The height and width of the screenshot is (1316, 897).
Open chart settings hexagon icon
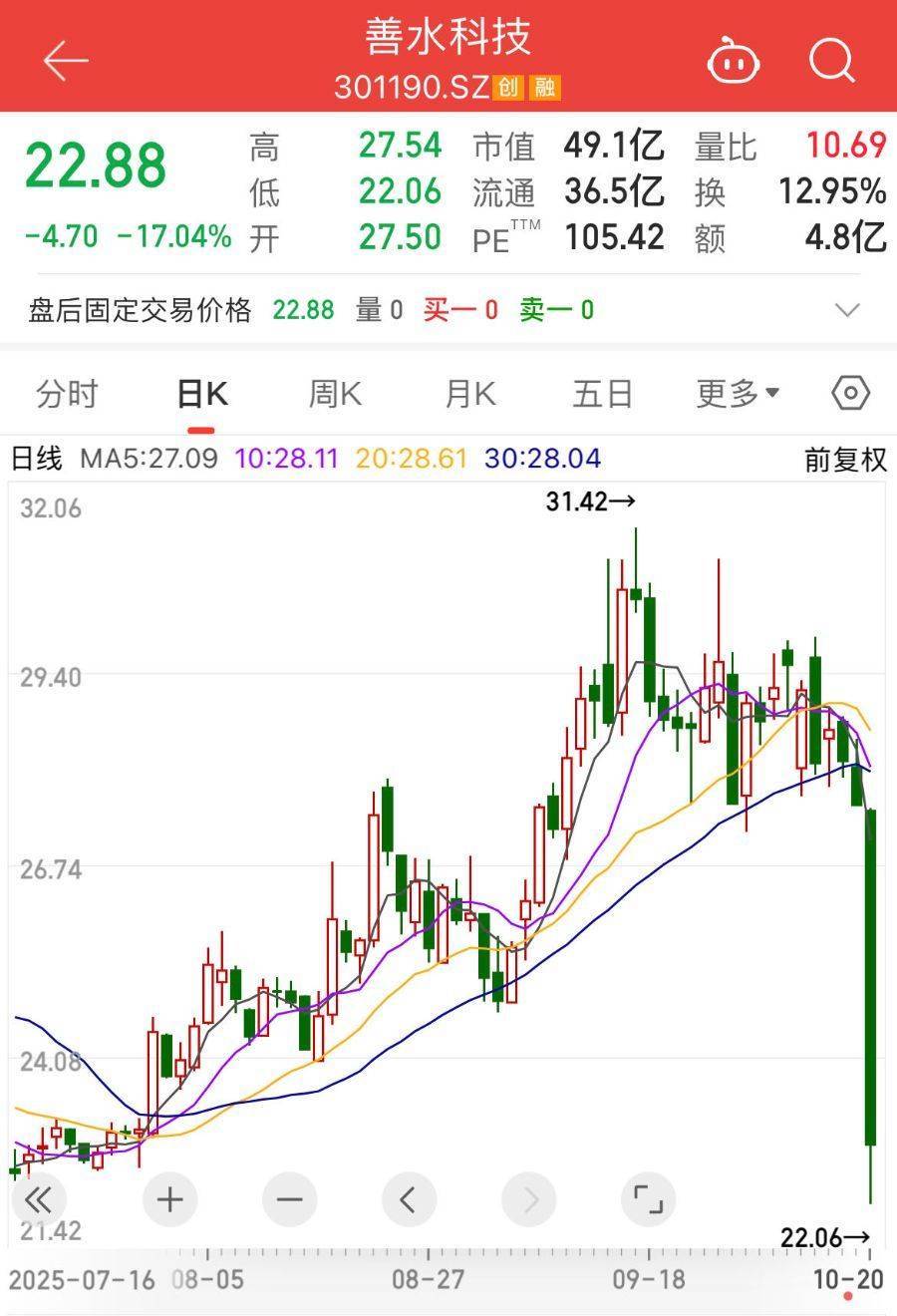click(x=850, y=394)
